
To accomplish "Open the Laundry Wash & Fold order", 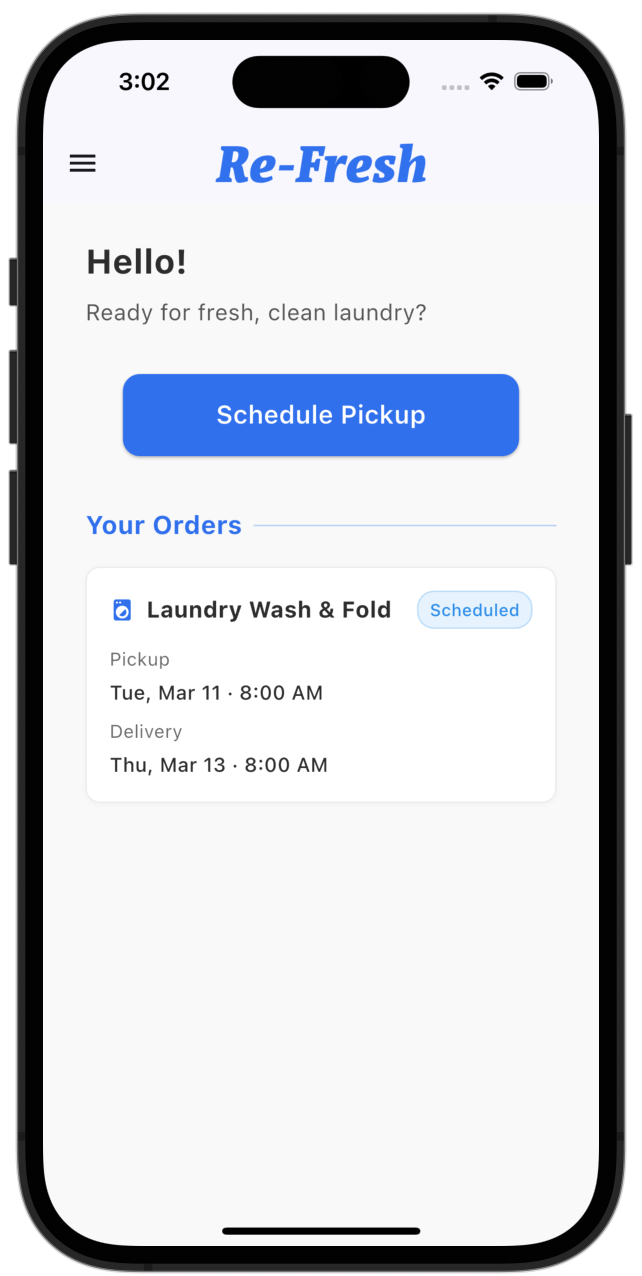I will [320, 685].
